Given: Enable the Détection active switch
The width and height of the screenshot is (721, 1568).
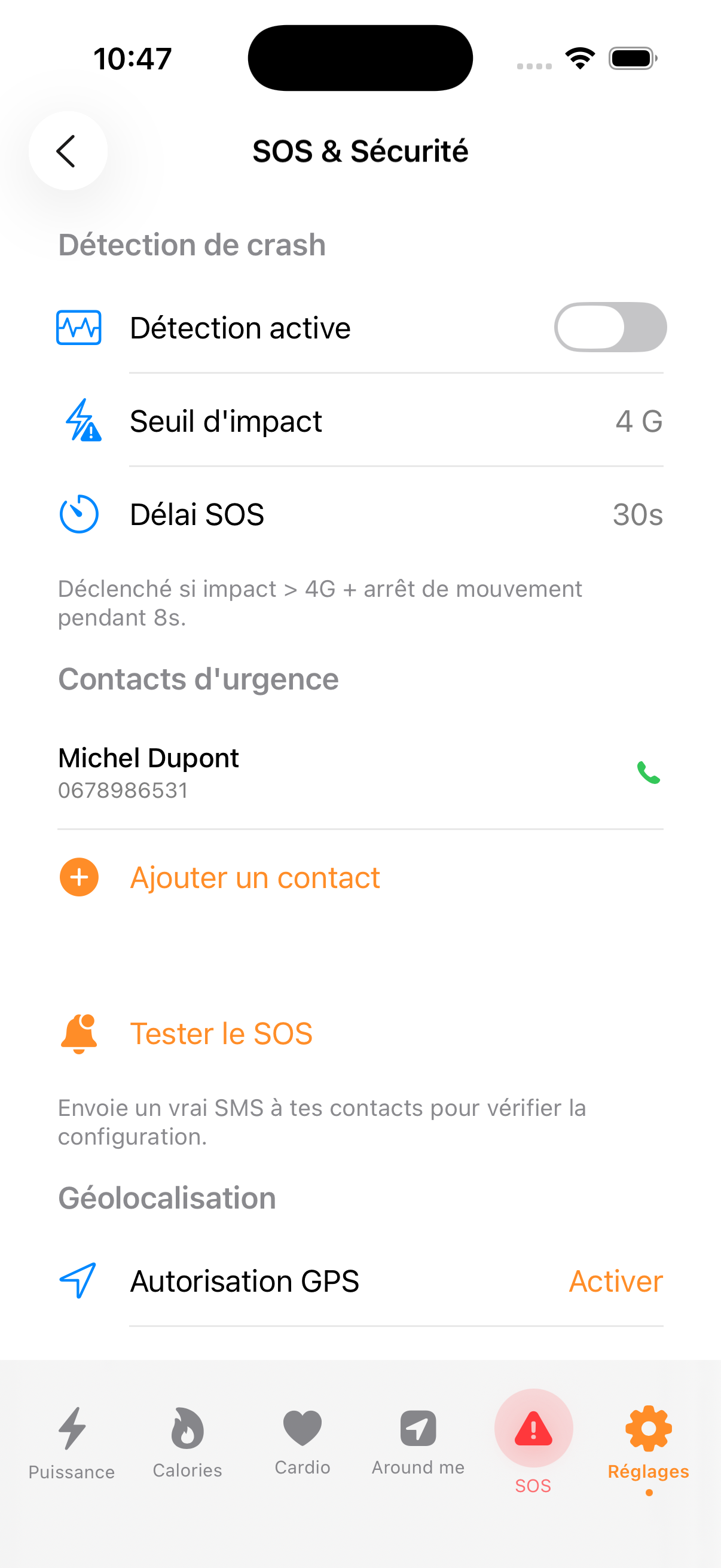Looking at the screenshot, I should tap(610, 328).
